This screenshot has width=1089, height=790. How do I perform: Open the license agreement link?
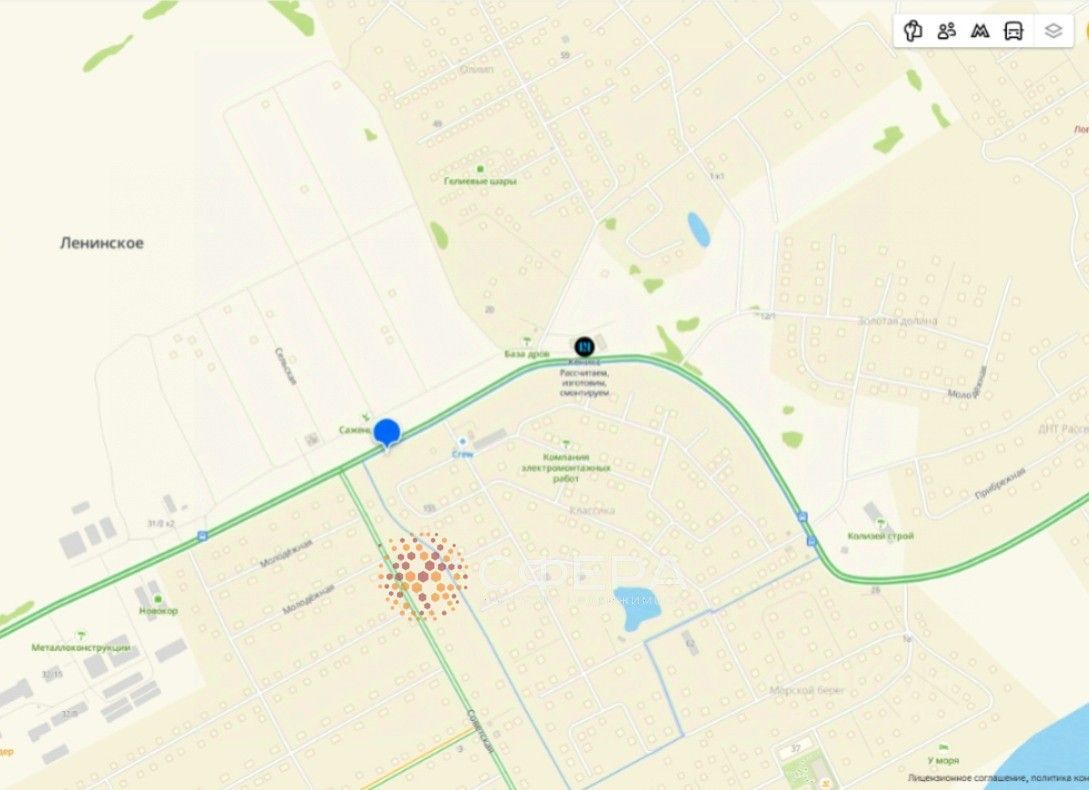pos(959,777)
